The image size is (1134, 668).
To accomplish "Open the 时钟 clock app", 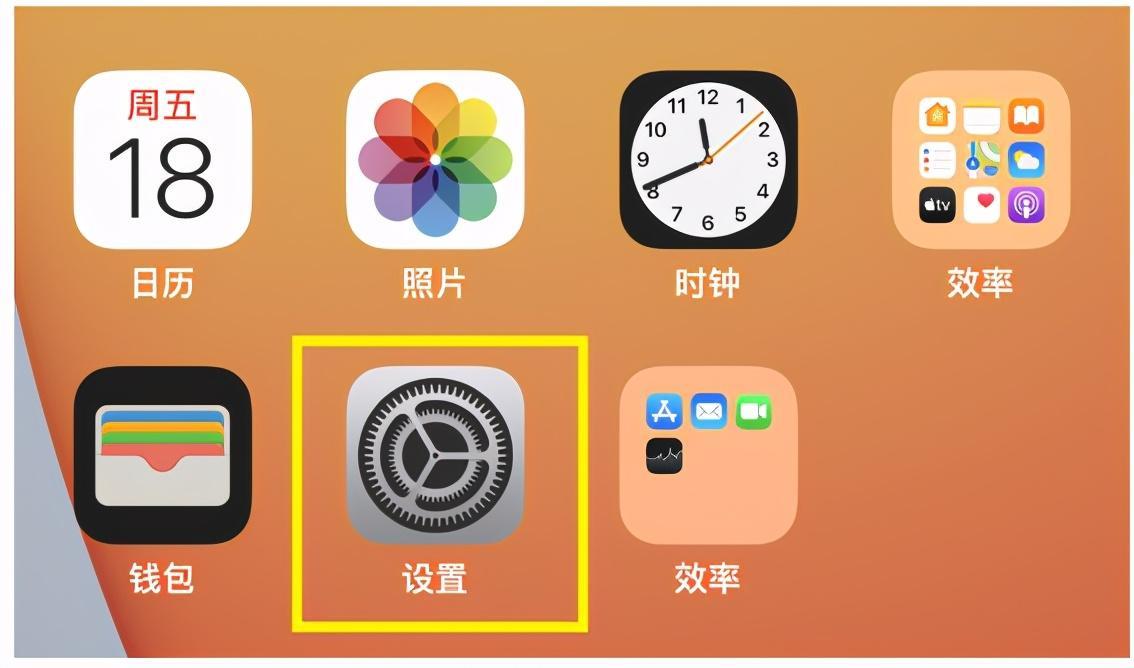I will tap(708, 160).
